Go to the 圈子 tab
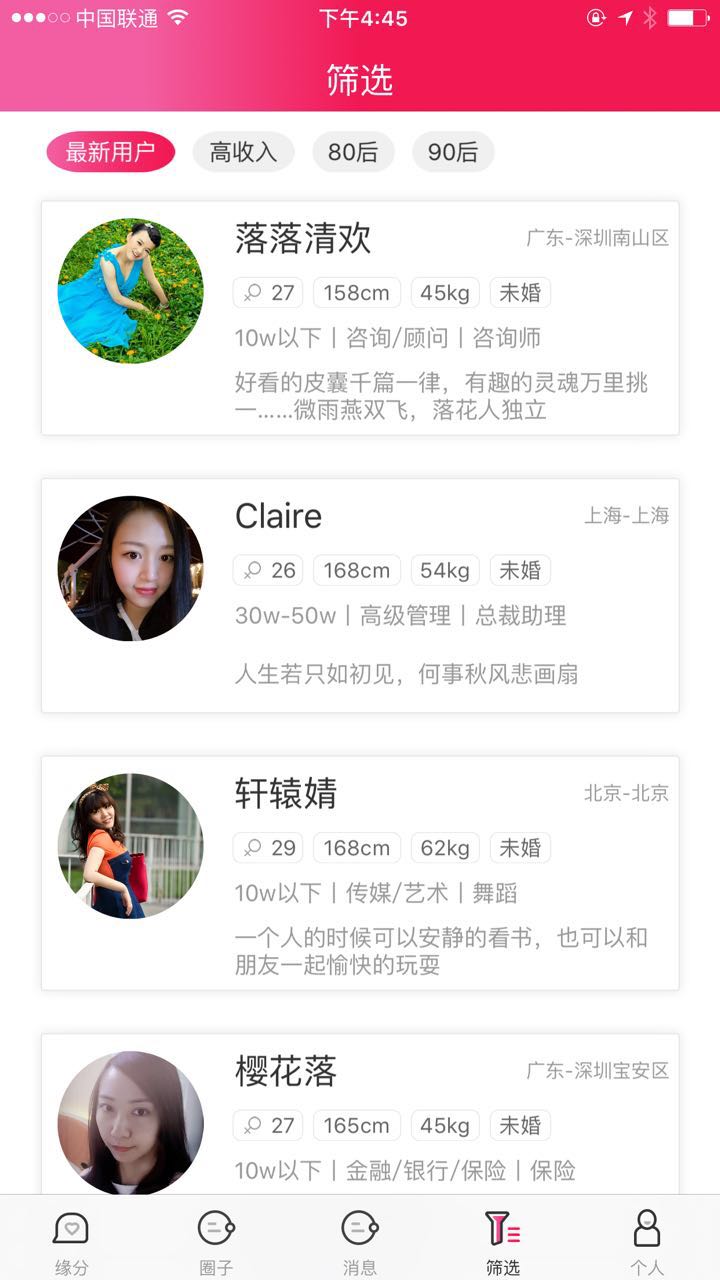The image size is (720, 1280). [x=216, y=1240]
